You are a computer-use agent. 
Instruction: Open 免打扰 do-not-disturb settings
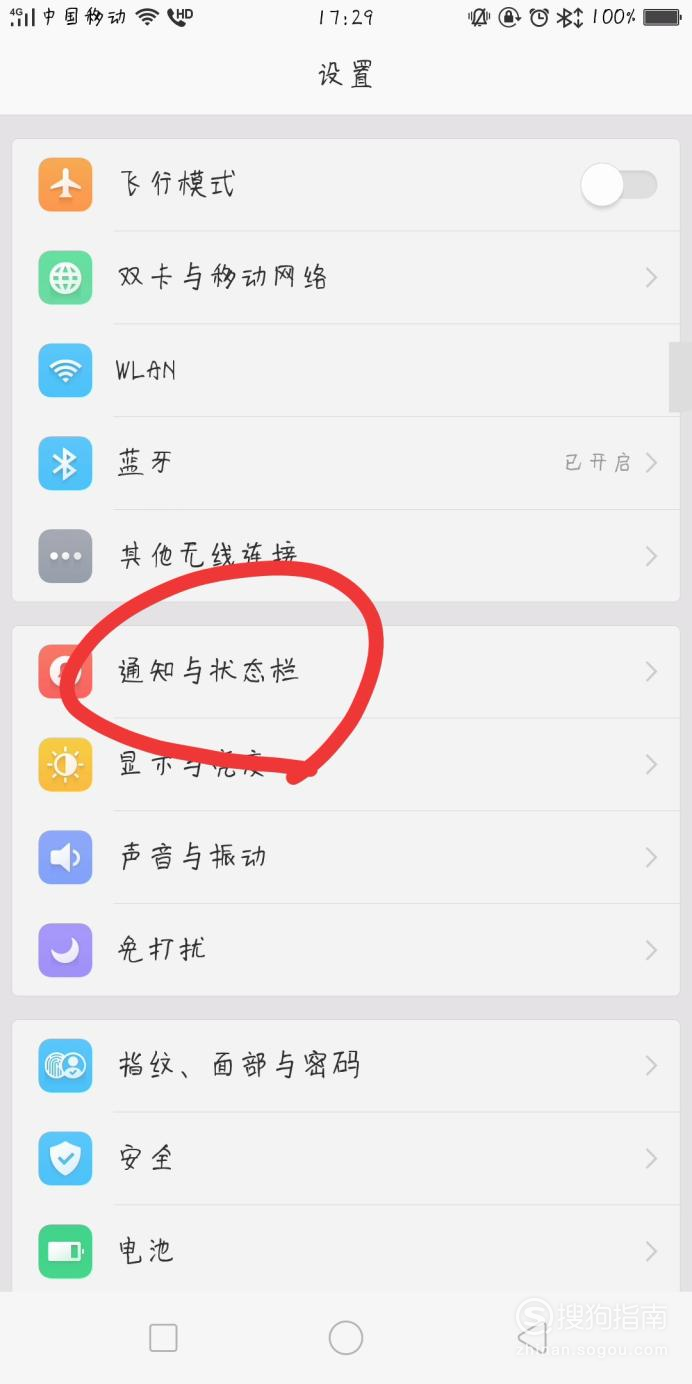tap(346, 950)
